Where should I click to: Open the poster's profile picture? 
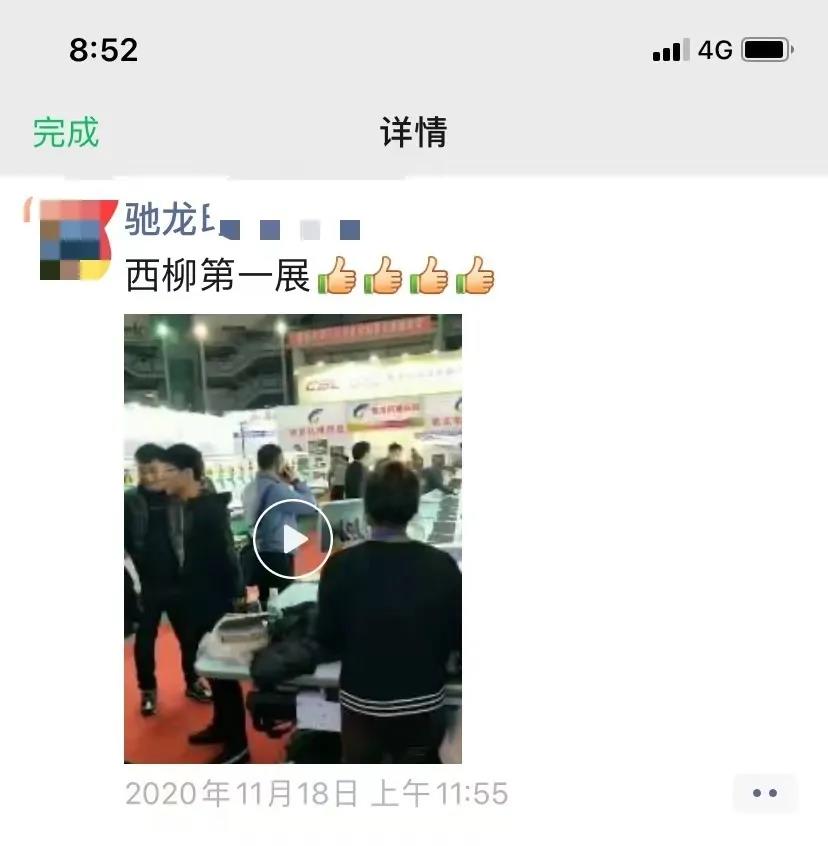[72, 240]
